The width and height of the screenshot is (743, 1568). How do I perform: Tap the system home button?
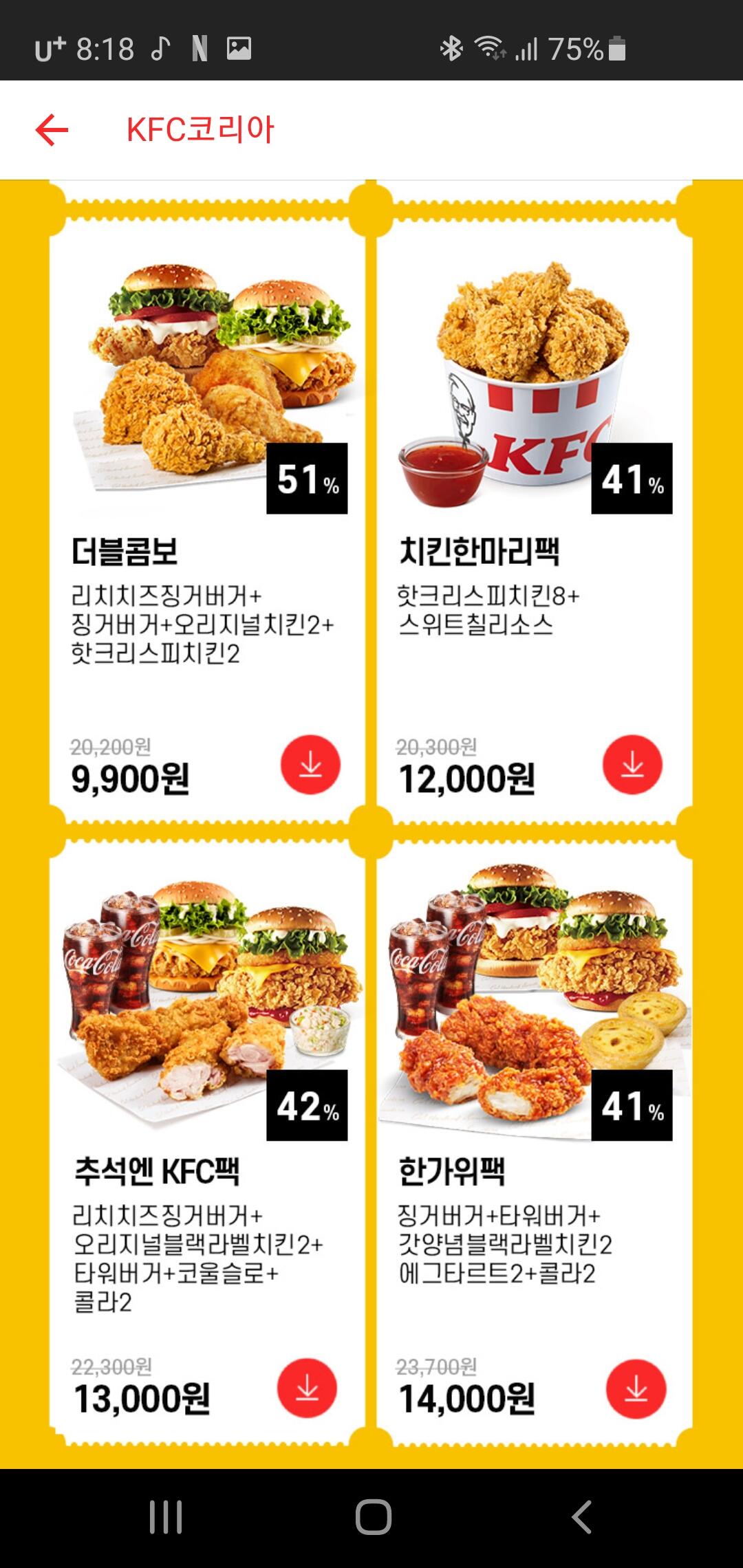click(x=373, y=1516)
